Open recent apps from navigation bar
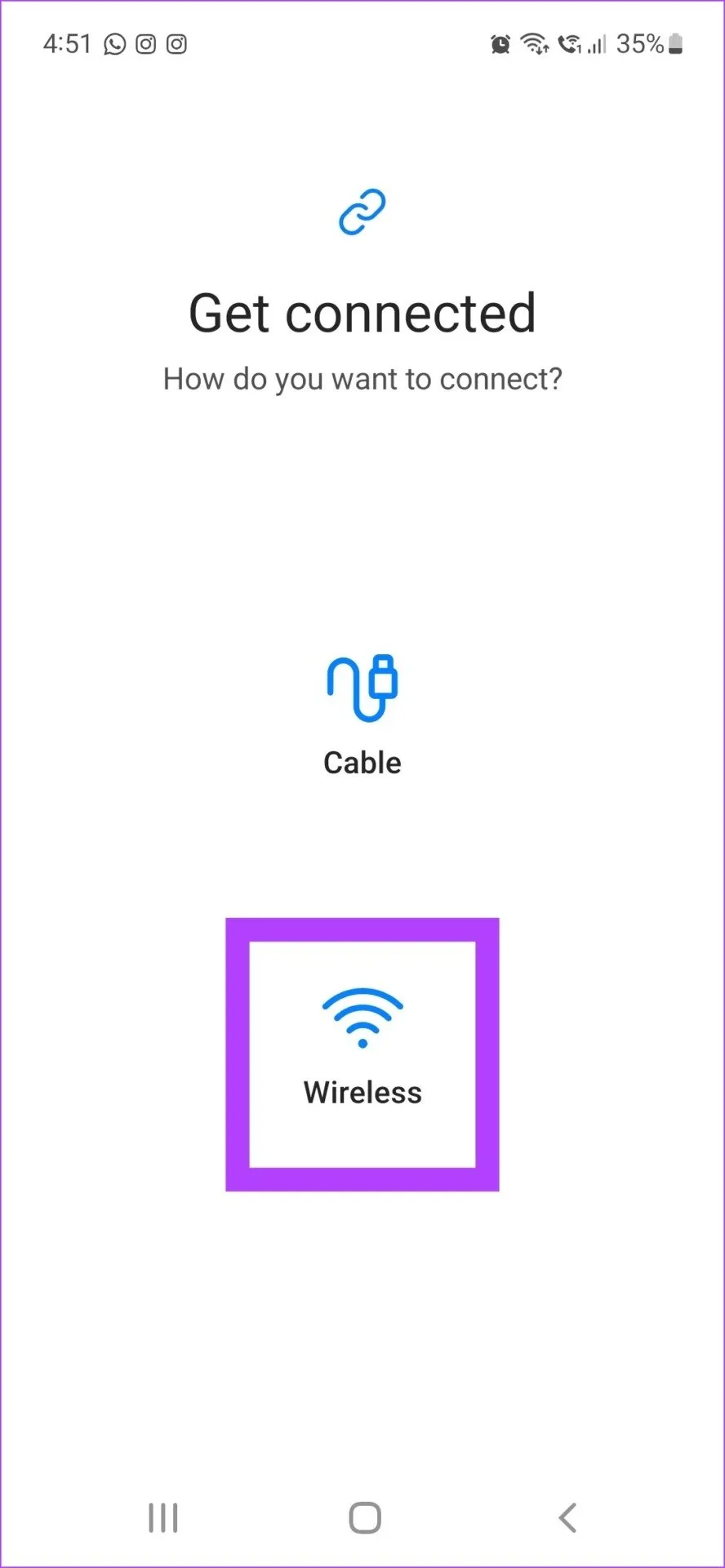Image resolution: width=725 pixels, height=1568 pixels. coord(163,1518)
